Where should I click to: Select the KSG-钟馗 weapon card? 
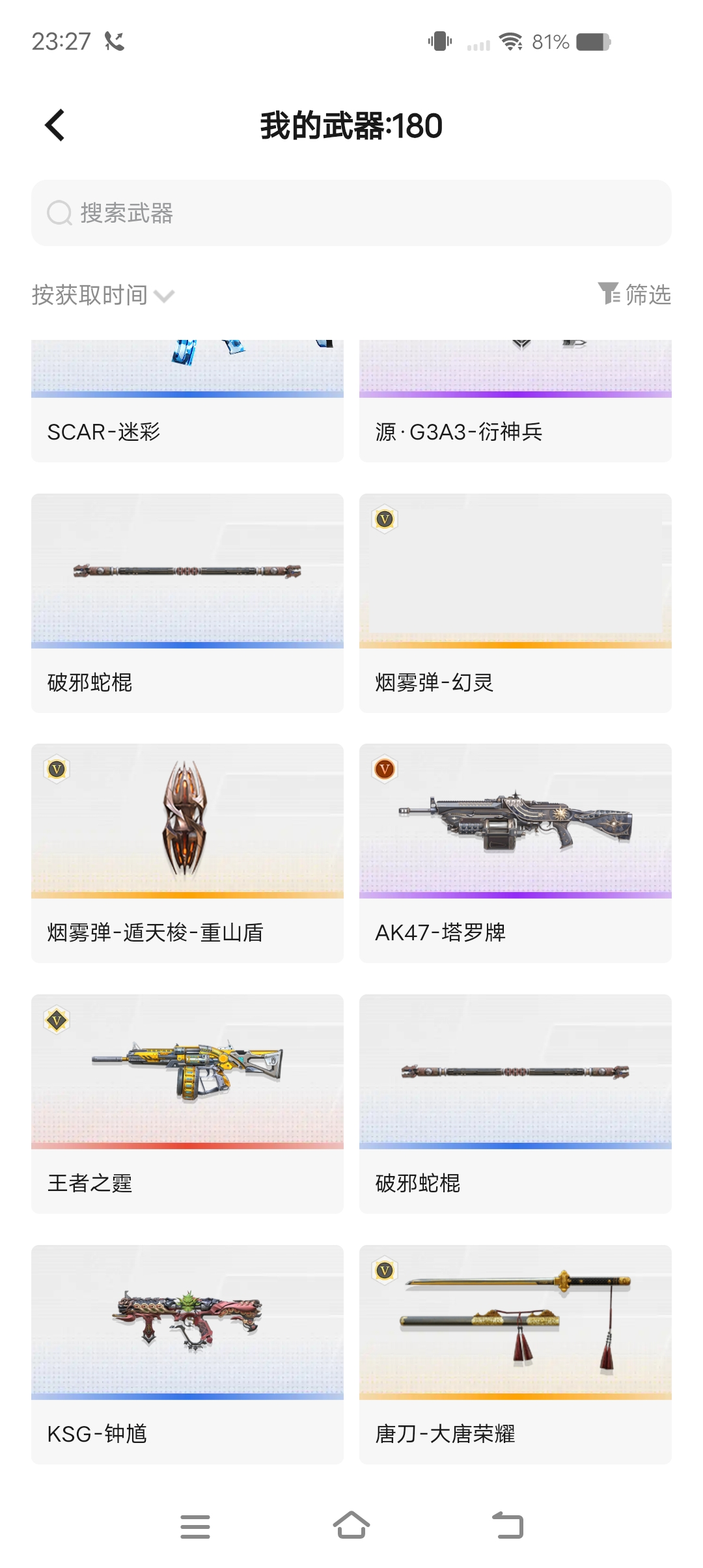[x=187, y=1354]
